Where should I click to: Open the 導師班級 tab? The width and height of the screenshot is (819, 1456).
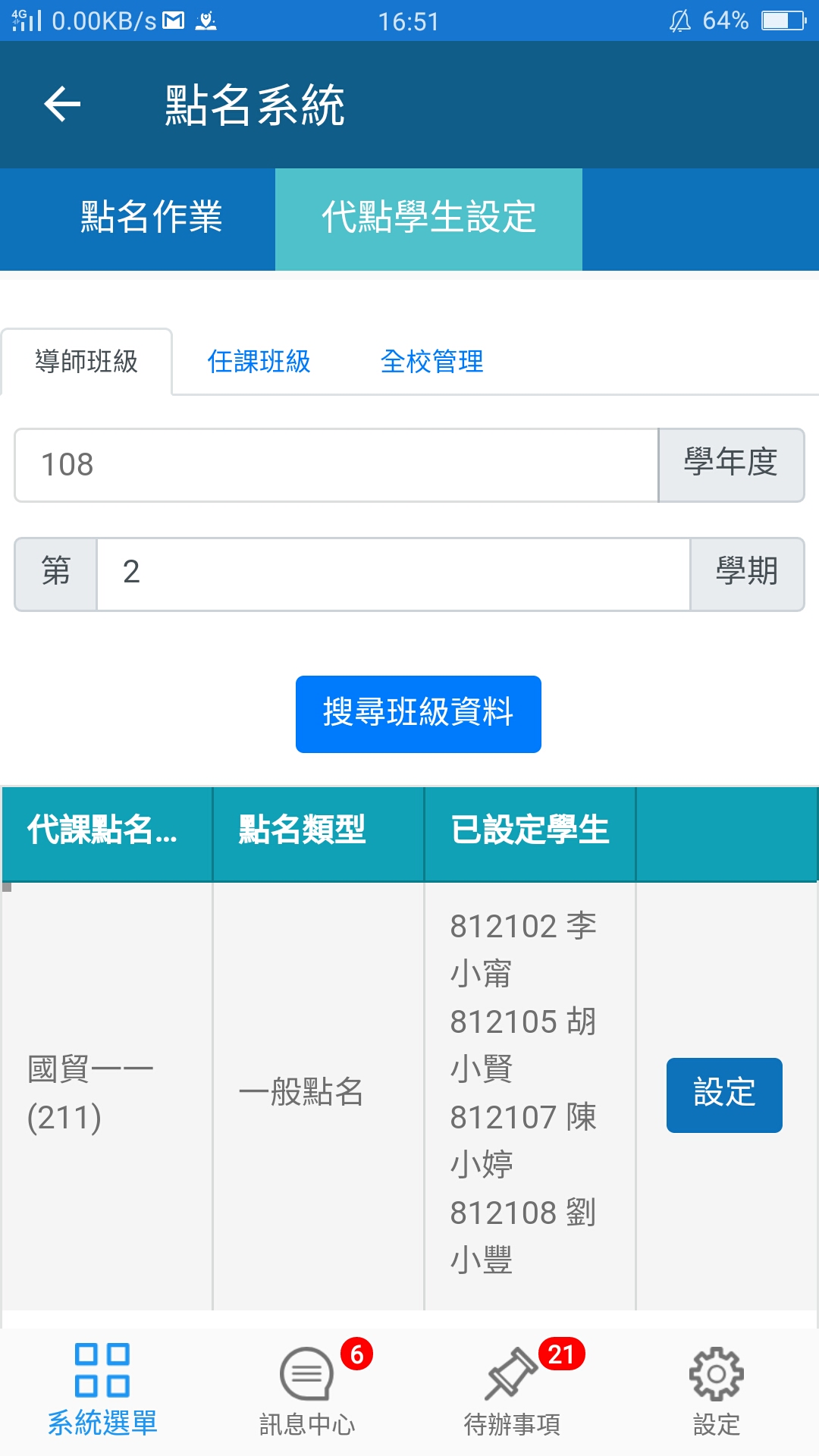click(x=86, y=362)
